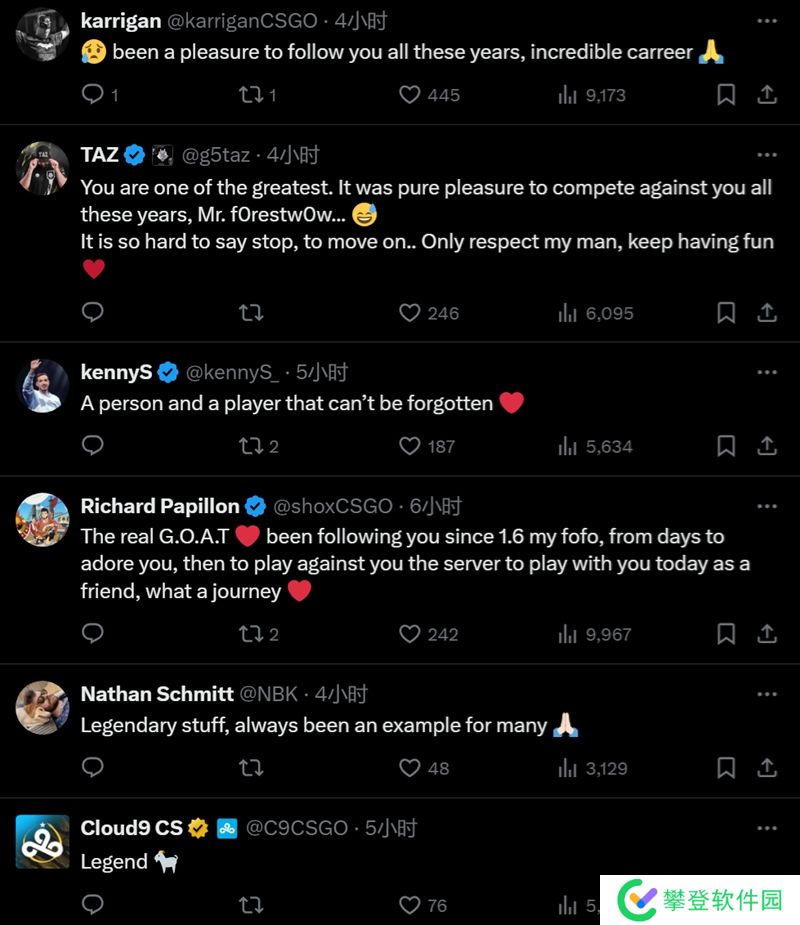Like Nathan Schmitt's tweet
The width and height of the screenshot is (800, 925).
[410, 768]
